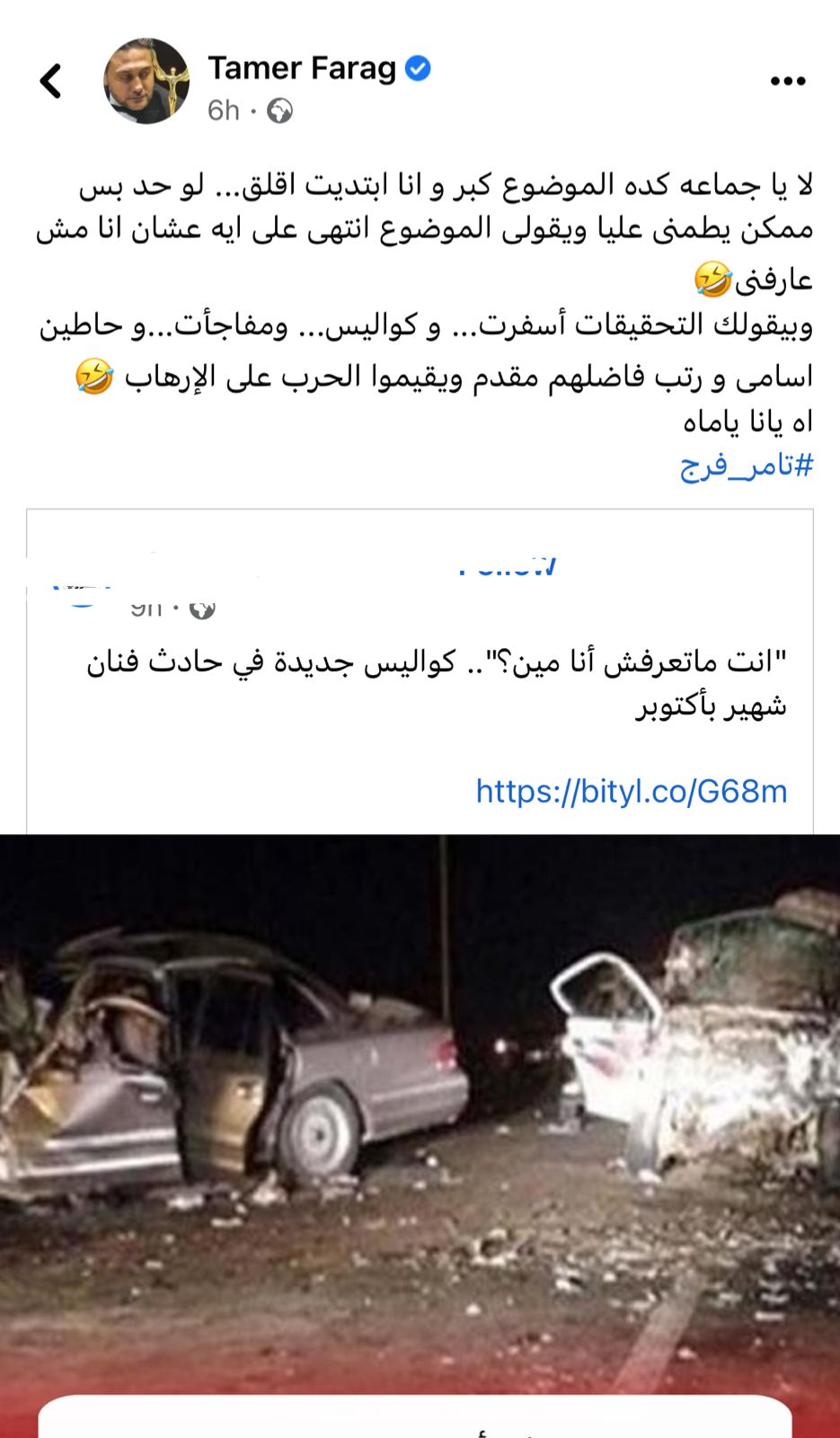This screenshot has width=840, height=1438.
Task: Go back from Tamer Farag's post
Action: (x=51, y=81)
